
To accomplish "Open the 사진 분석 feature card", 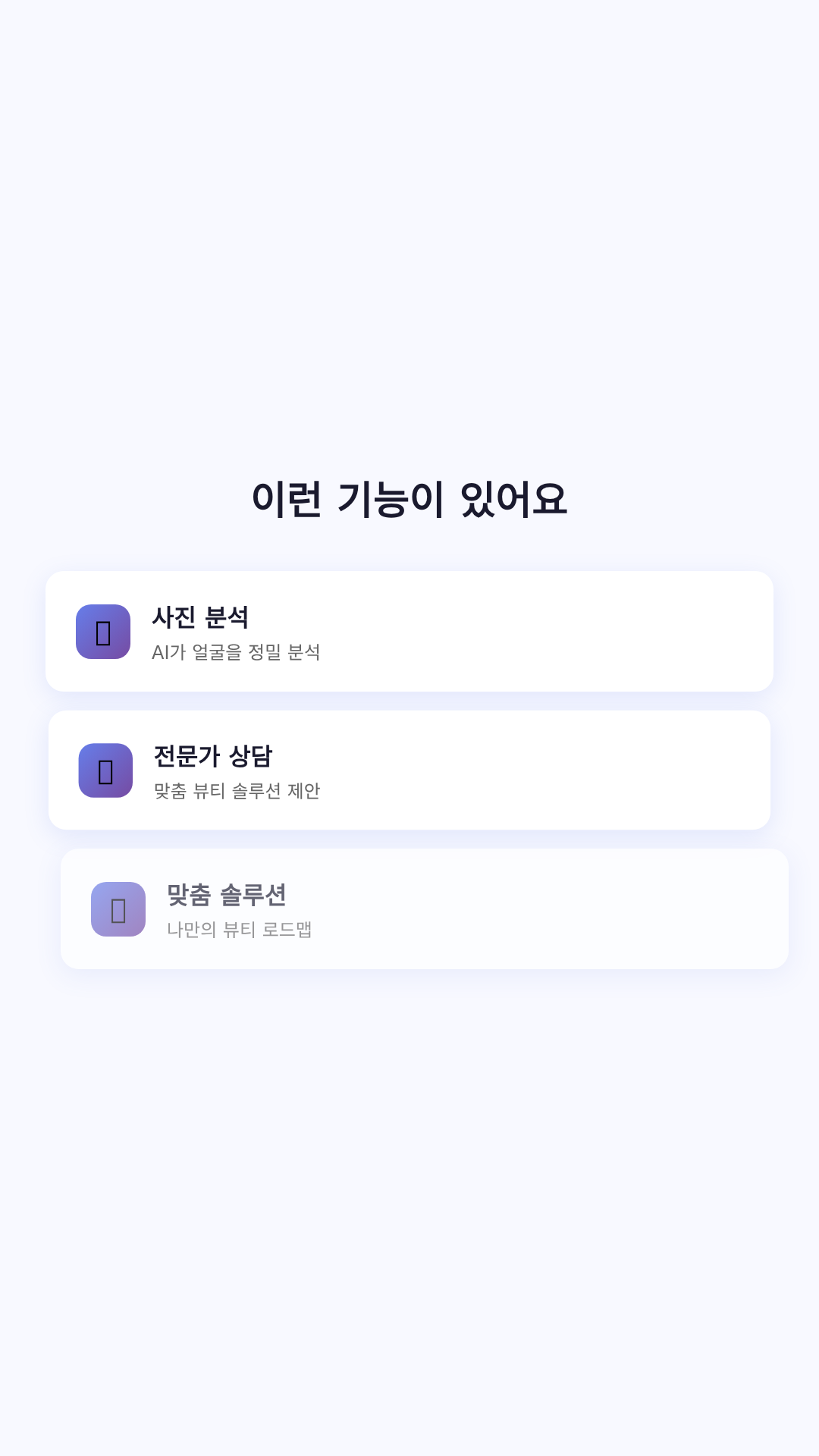I will pos(409,631).
